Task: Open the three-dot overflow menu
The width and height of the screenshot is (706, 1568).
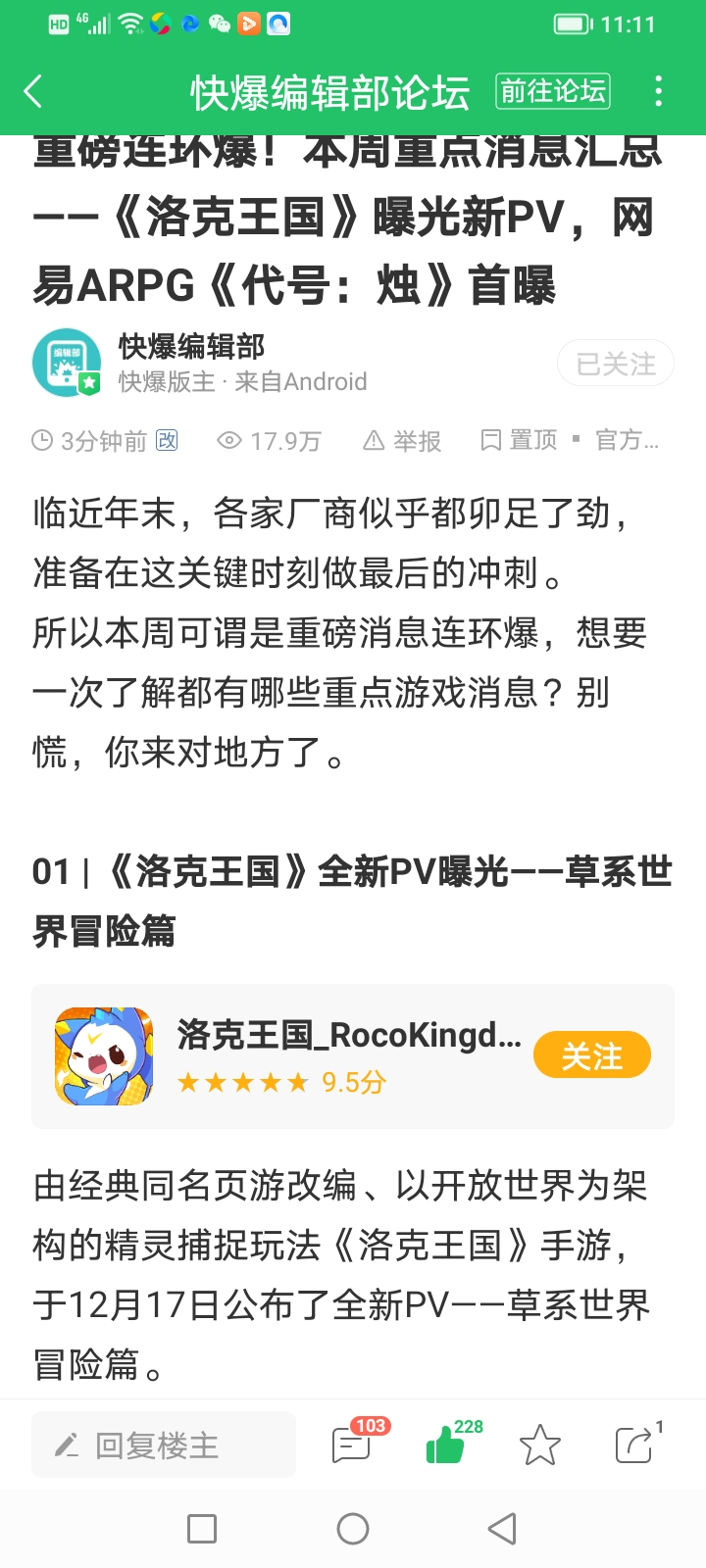Action: click(x=658, y=92)
